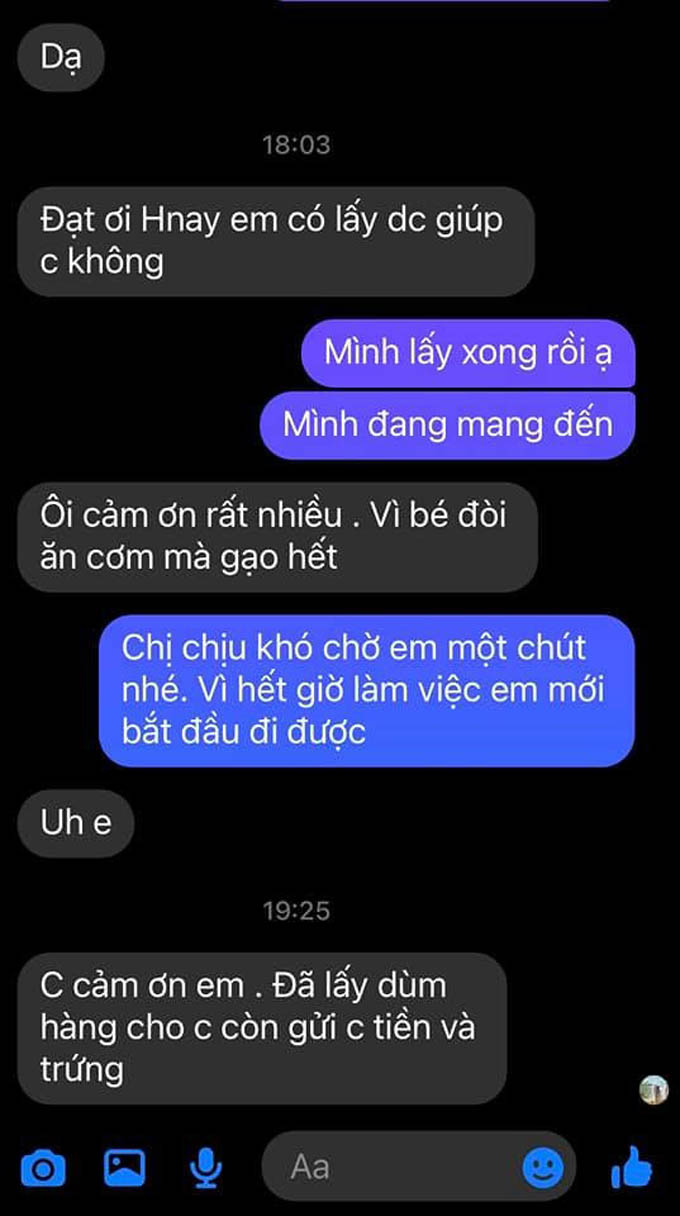Focus the Aa message input field
The width and height of the screenshot is (680, 1216).
(x=390, y=1167)
